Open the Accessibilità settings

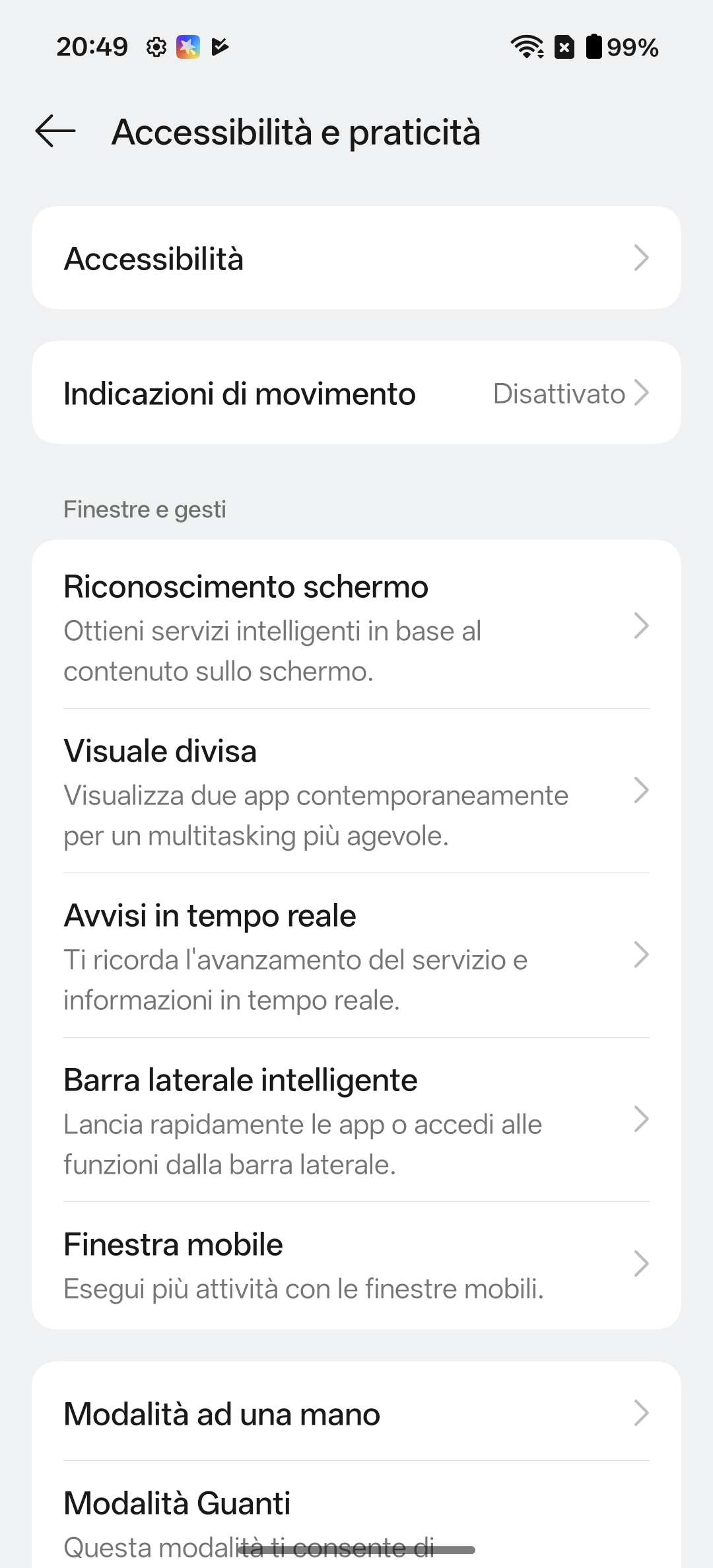coord(356,258)
